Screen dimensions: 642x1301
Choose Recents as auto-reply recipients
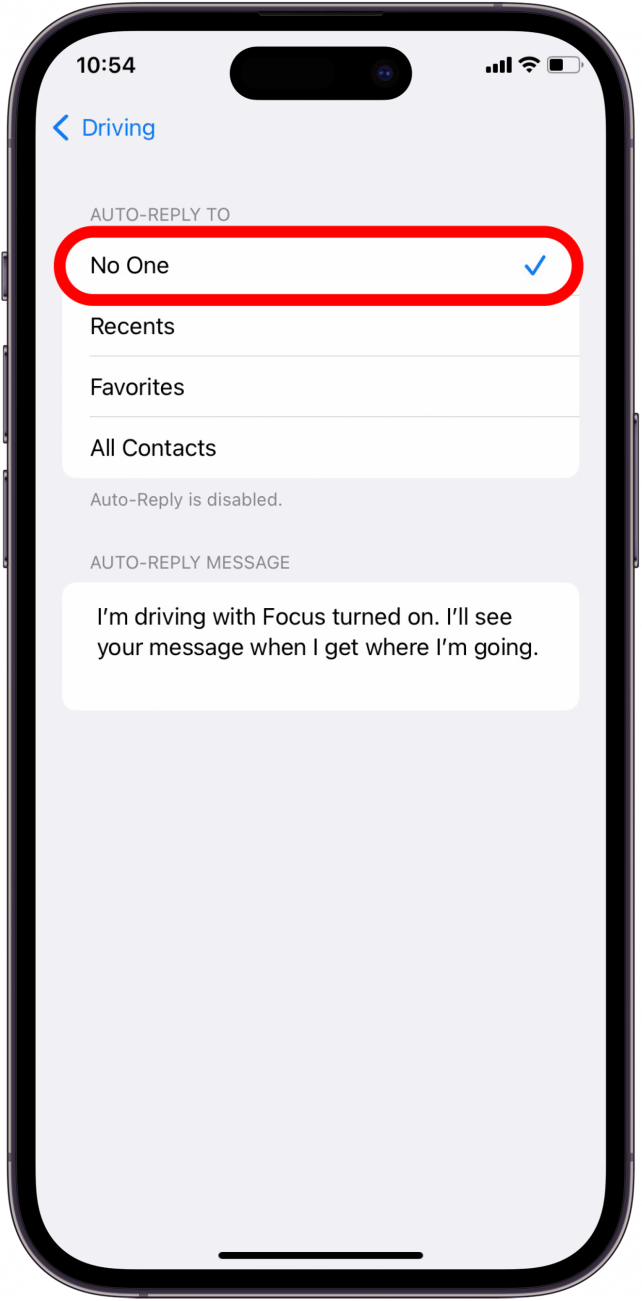(x=320, y=327)
